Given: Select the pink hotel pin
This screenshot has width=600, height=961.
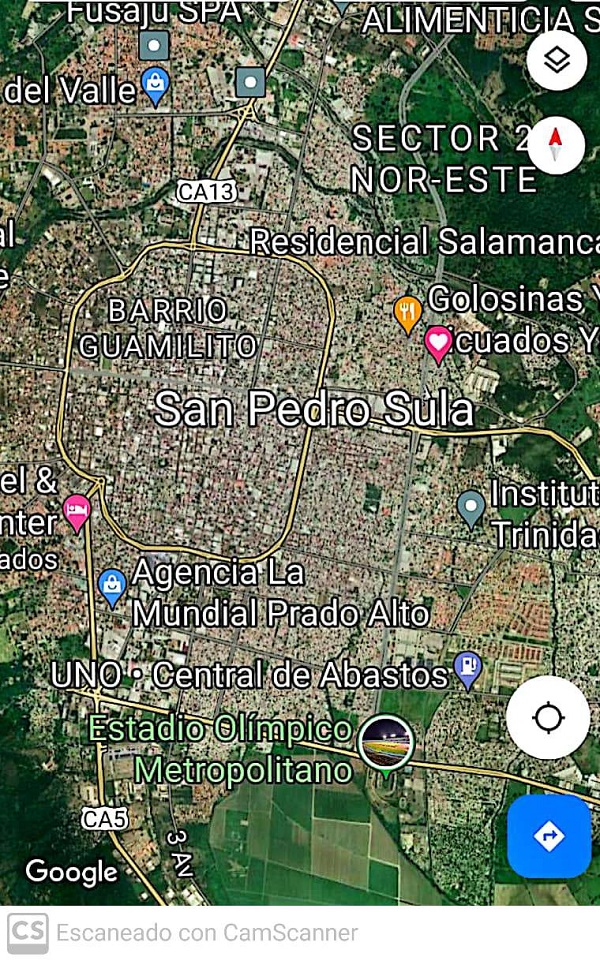Looking at the screenshot, I should (x=77, y=513).
